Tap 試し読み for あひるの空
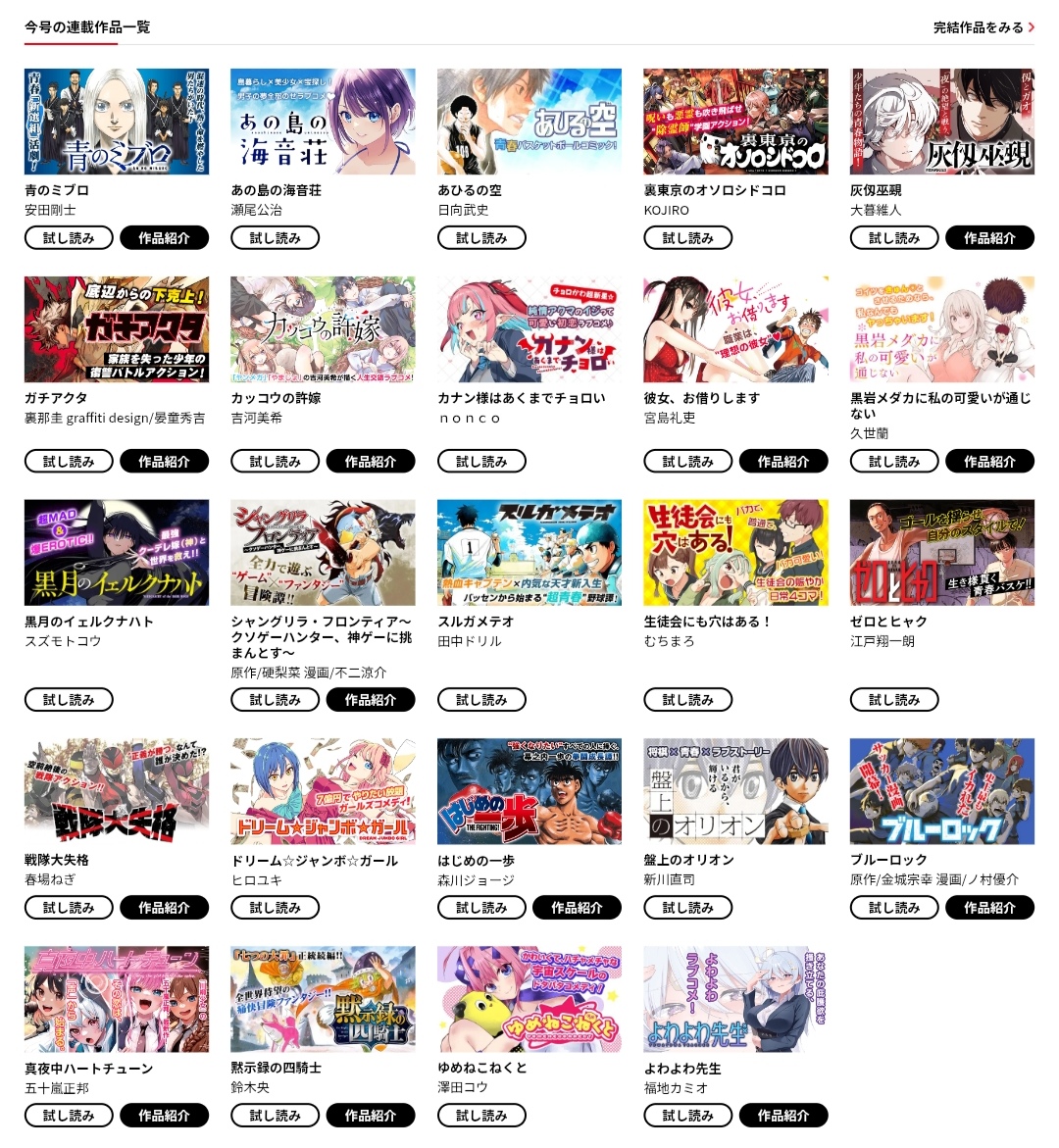 (x=481, y=238)
